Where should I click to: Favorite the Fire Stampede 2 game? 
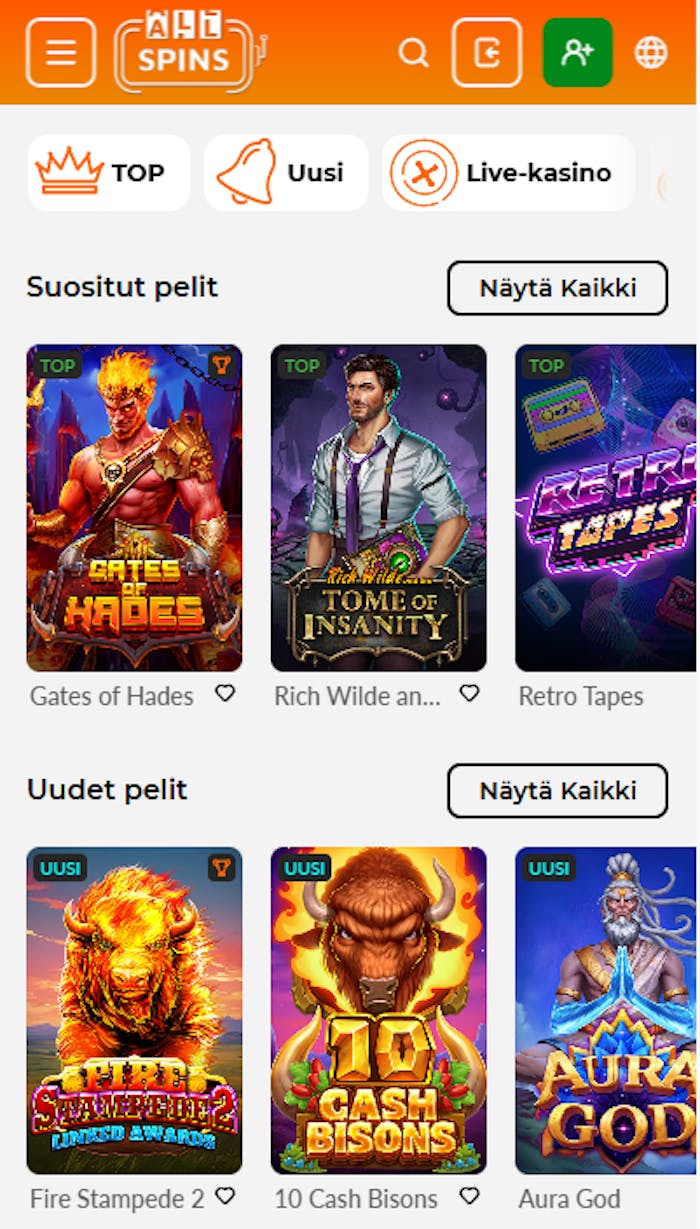(225, 1195)
